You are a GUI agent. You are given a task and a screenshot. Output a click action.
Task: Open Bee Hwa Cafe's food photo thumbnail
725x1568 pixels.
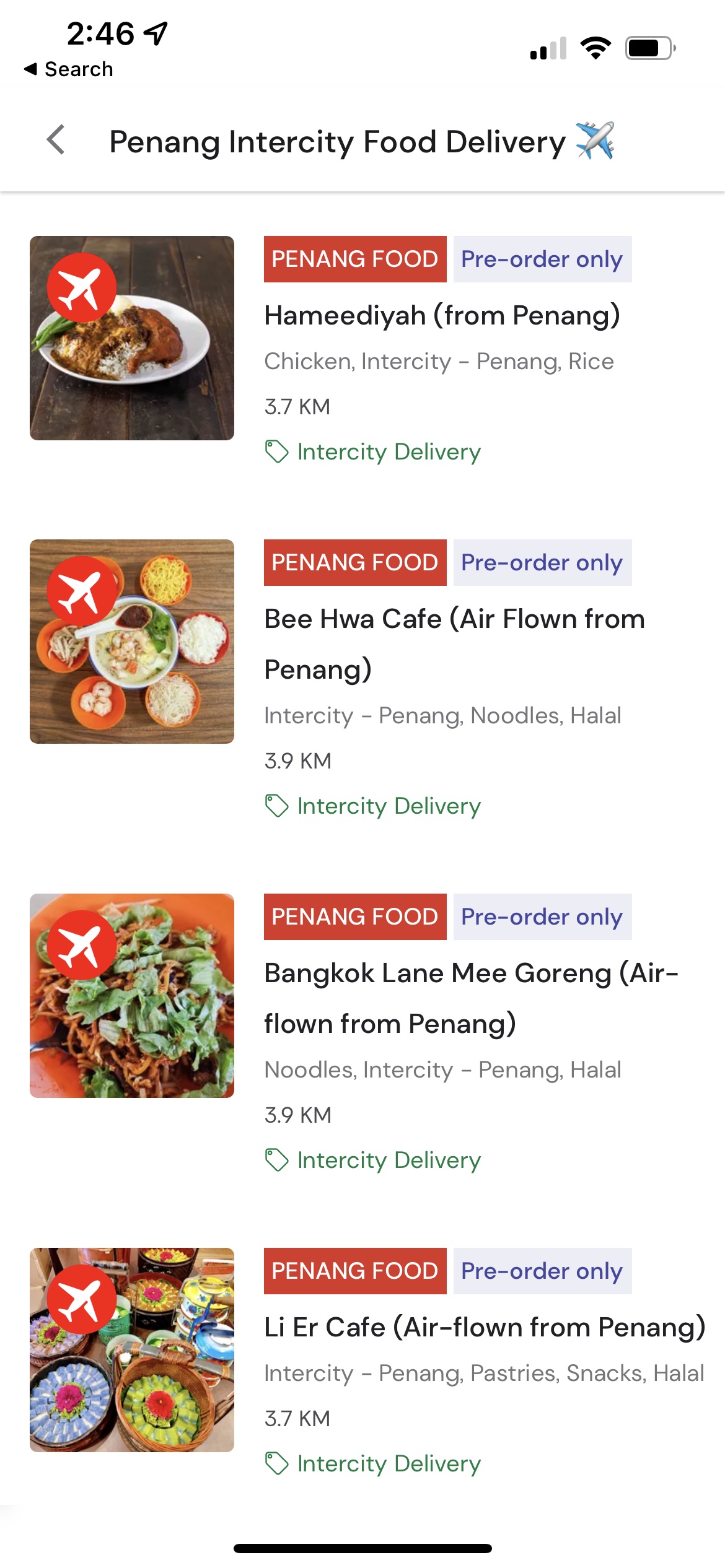click(x=133, y=642)
